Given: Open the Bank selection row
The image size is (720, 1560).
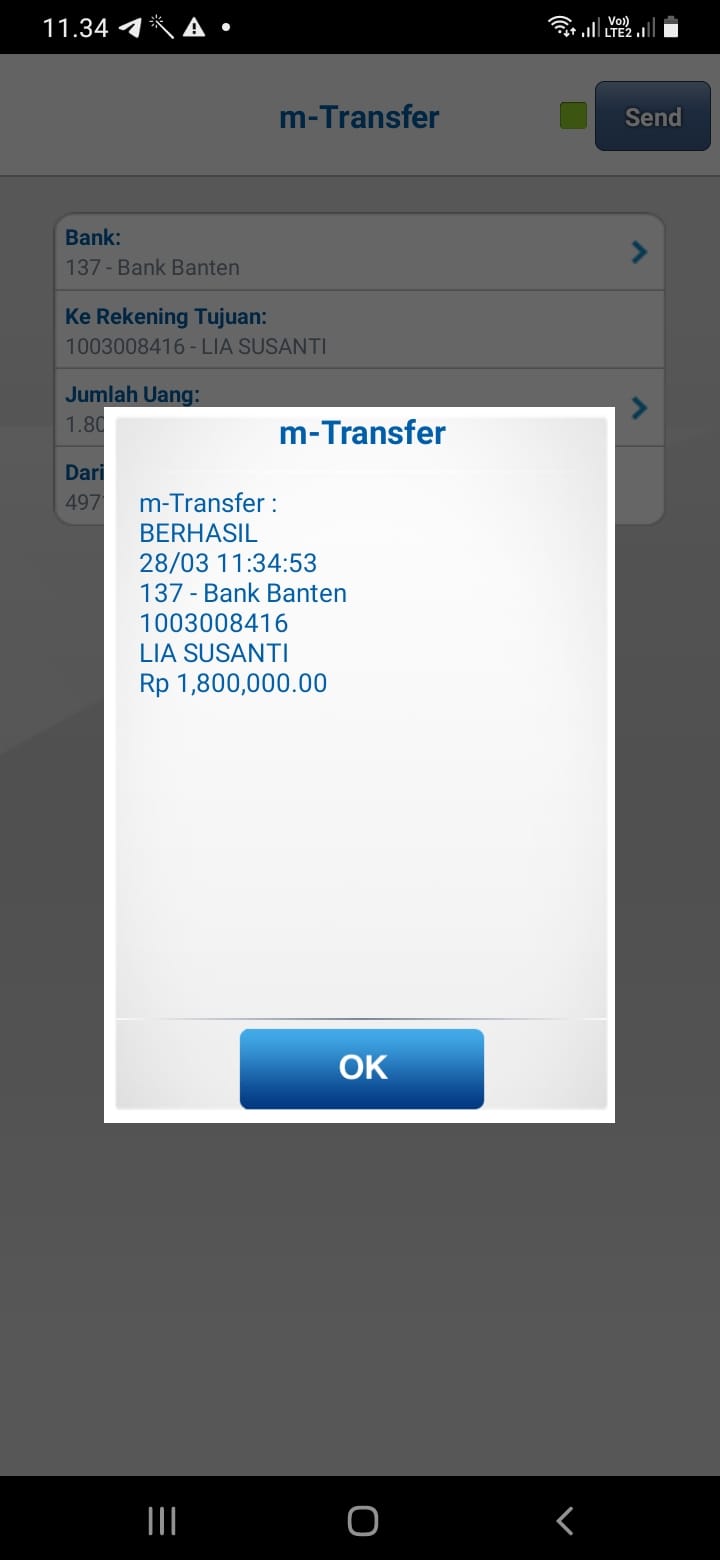Looking at the screenshot, I should [x=358, y=253].
